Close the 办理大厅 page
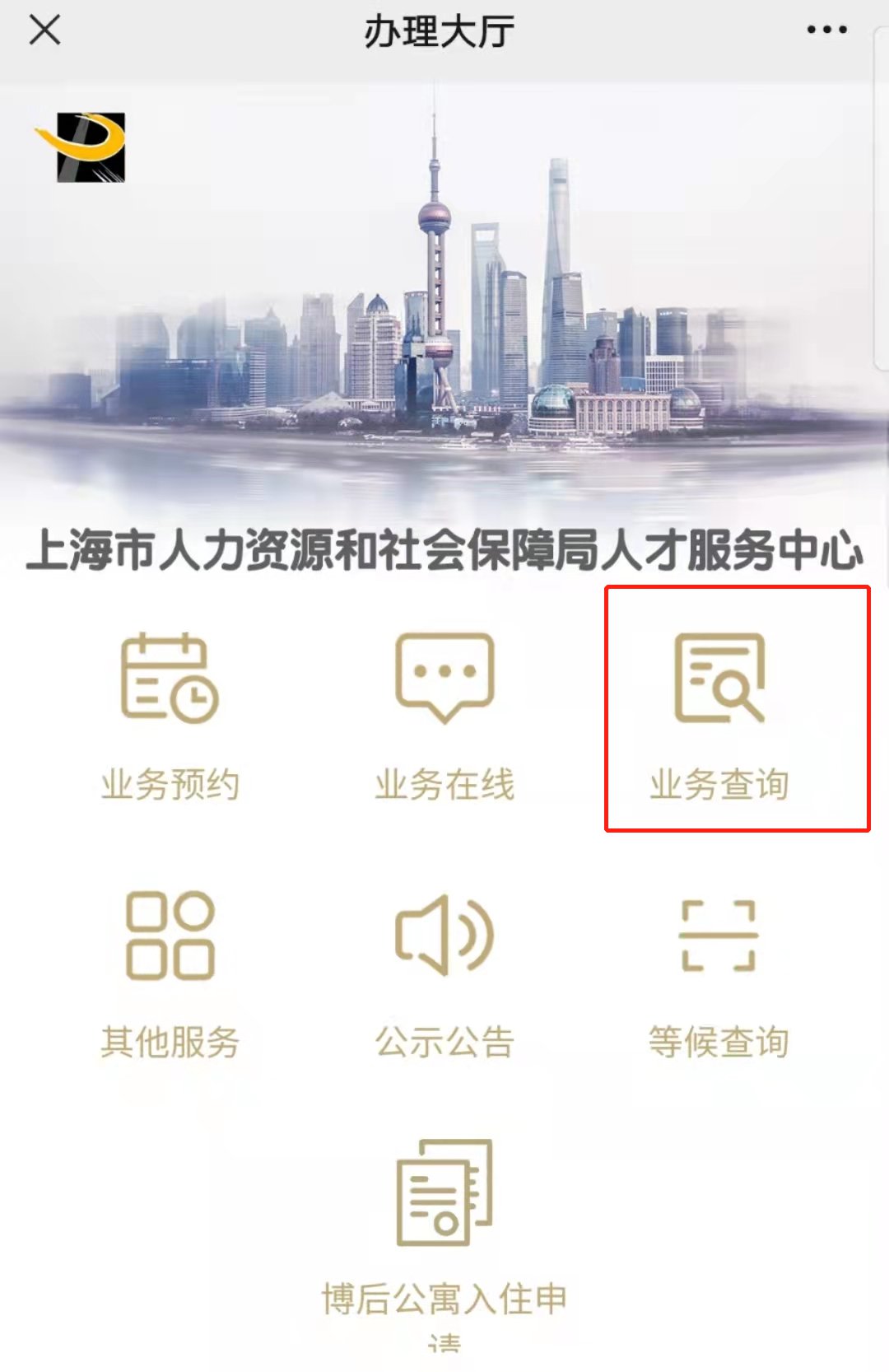The image size is (889, 1372). pyautogui.click(x=44, y=31)
